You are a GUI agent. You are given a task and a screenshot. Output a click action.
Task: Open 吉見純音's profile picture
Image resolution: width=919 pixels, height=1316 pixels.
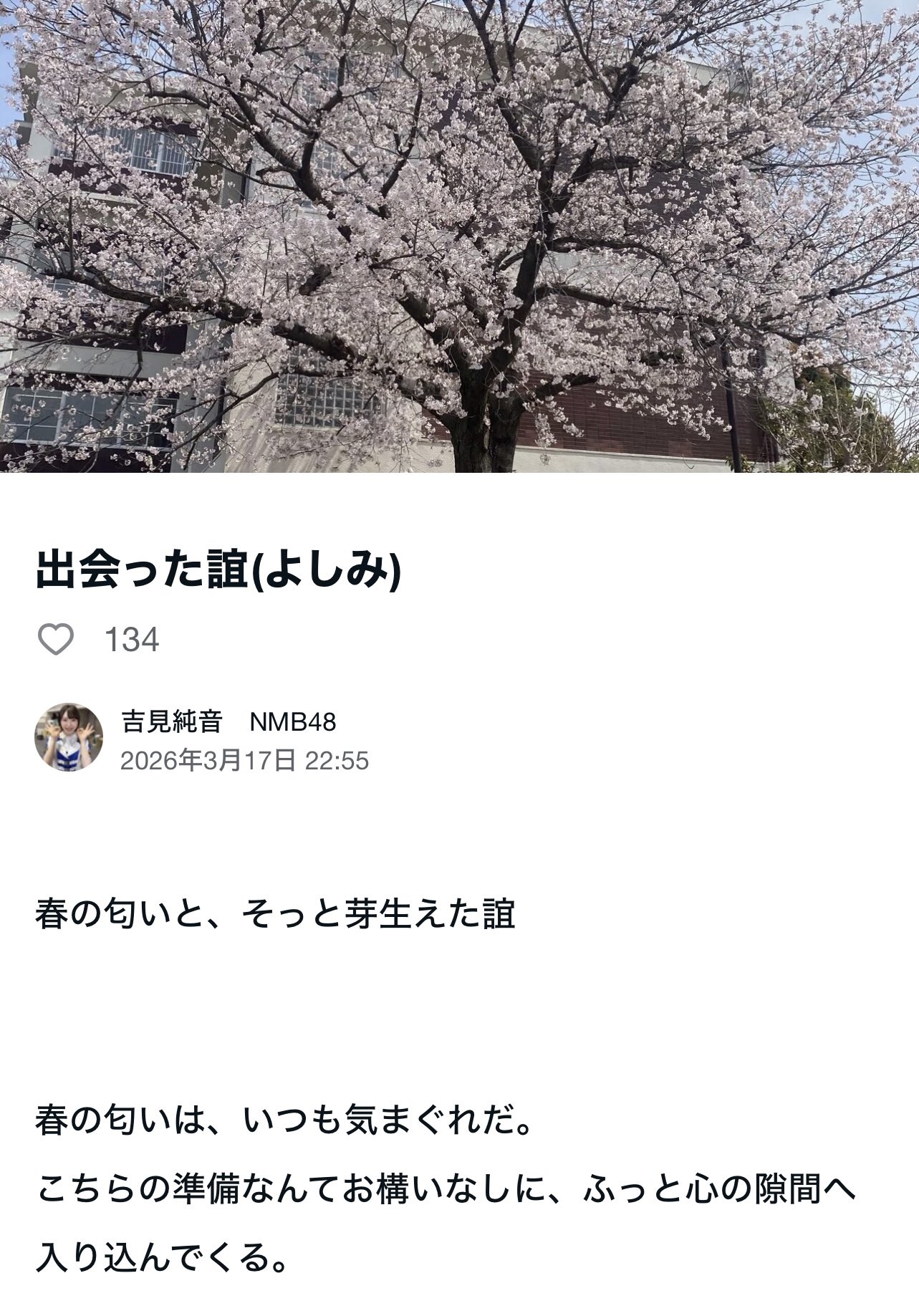tap(69, 737)
